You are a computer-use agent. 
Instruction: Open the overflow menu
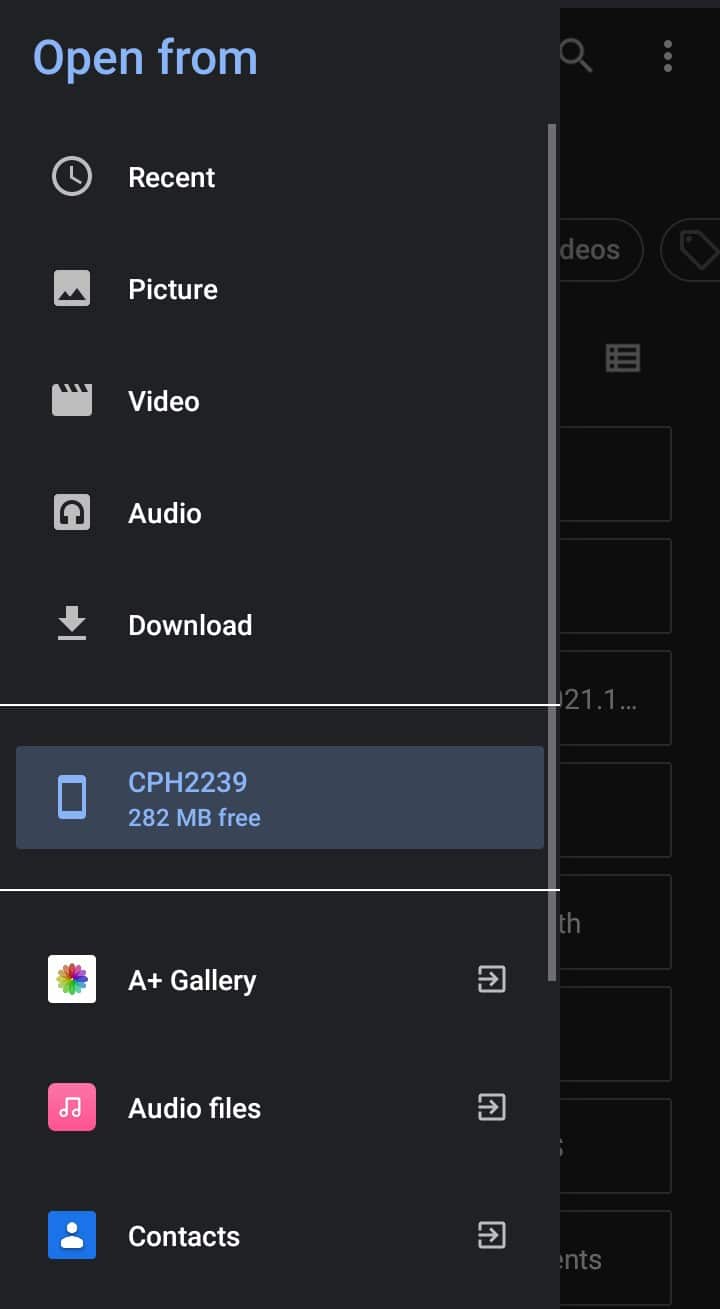pos(668,56)
